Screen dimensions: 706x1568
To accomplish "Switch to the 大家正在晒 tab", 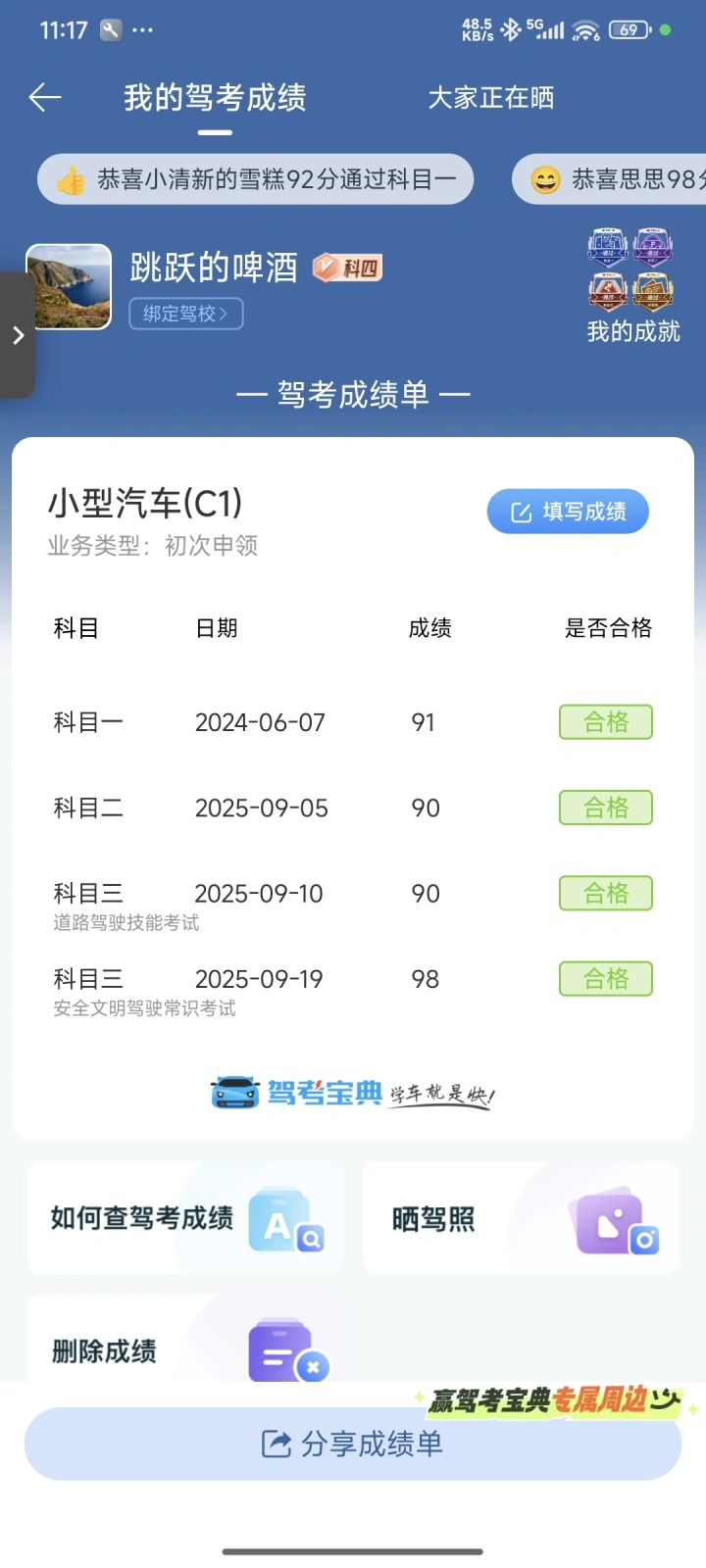I will pyautogui.click(x=491, y=97).
